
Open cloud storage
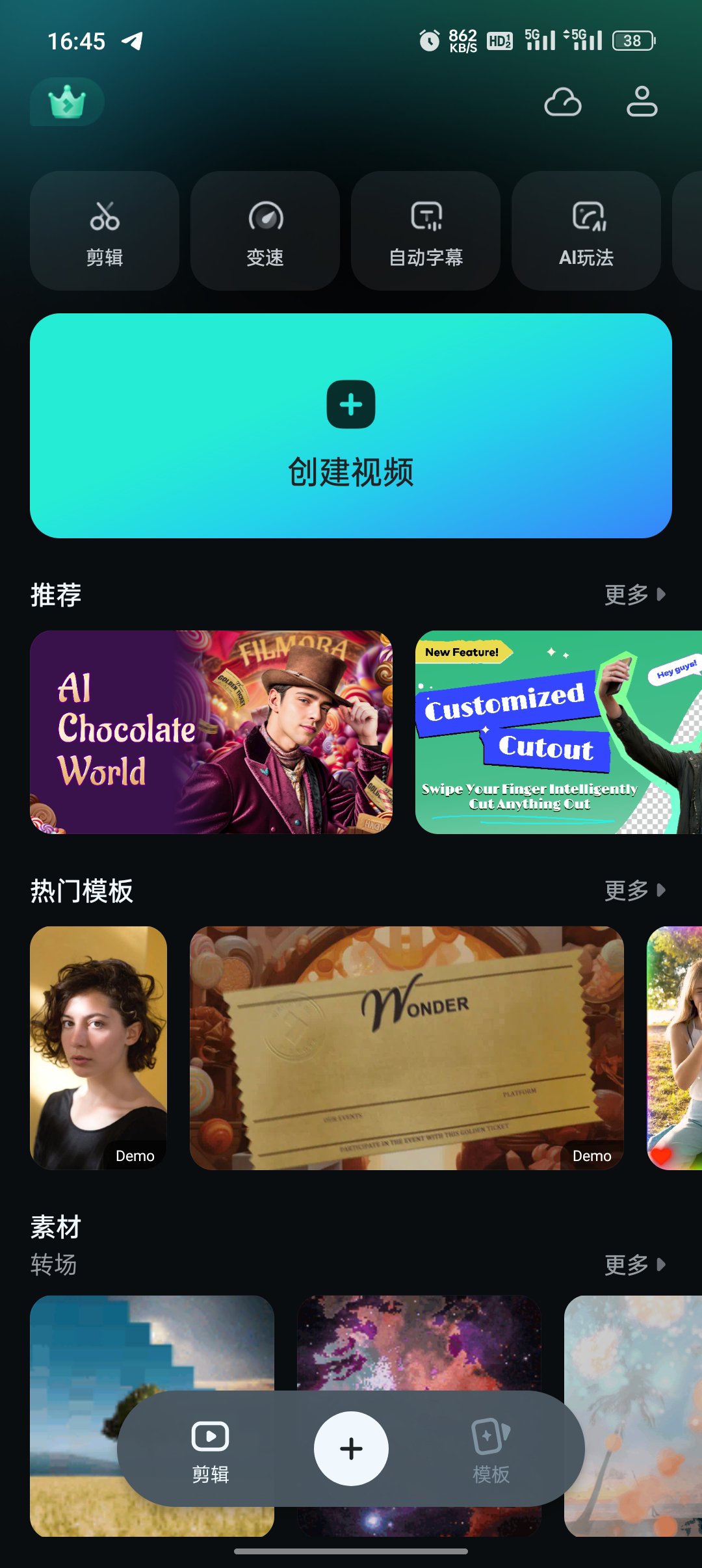click(562, 102)
